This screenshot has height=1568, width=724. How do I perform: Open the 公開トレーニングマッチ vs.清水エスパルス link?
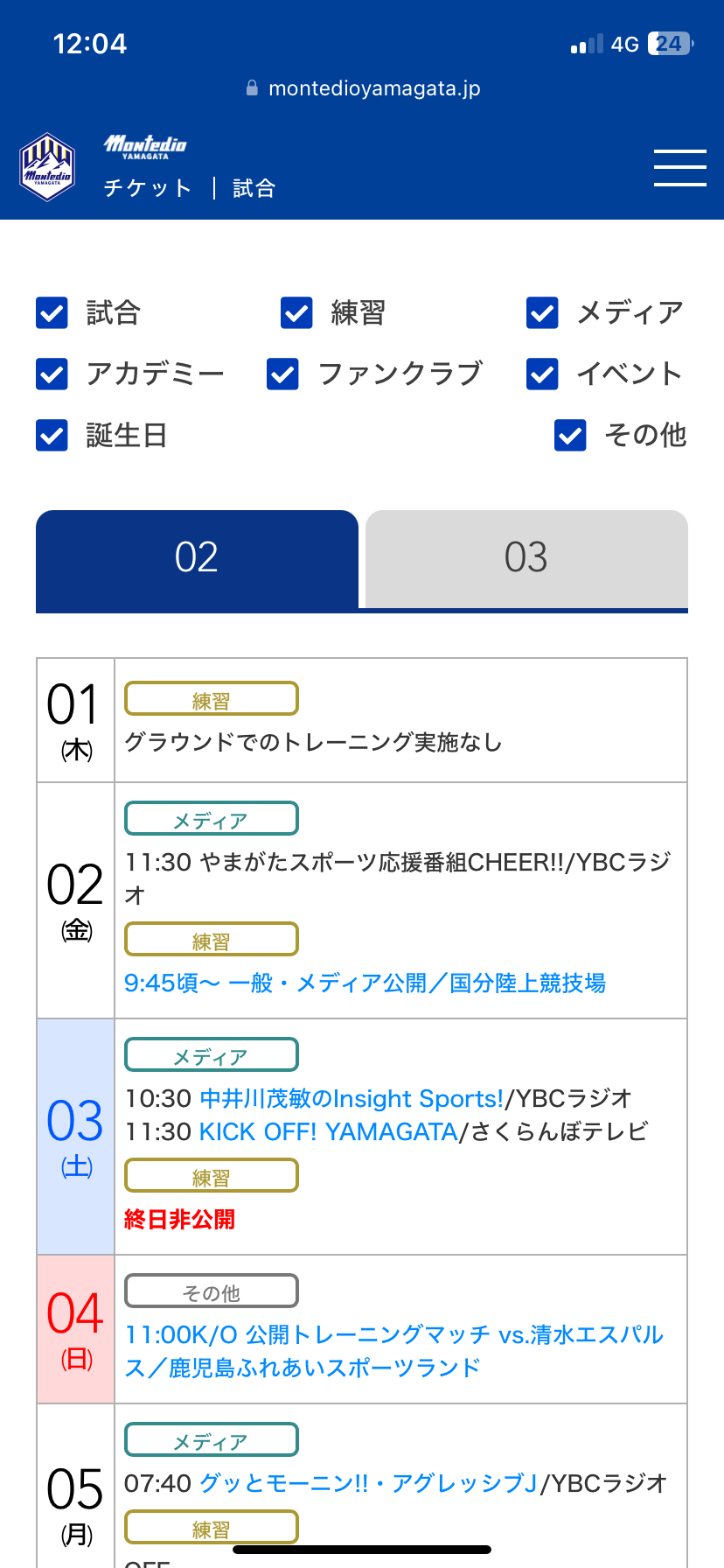(393, 1351)
